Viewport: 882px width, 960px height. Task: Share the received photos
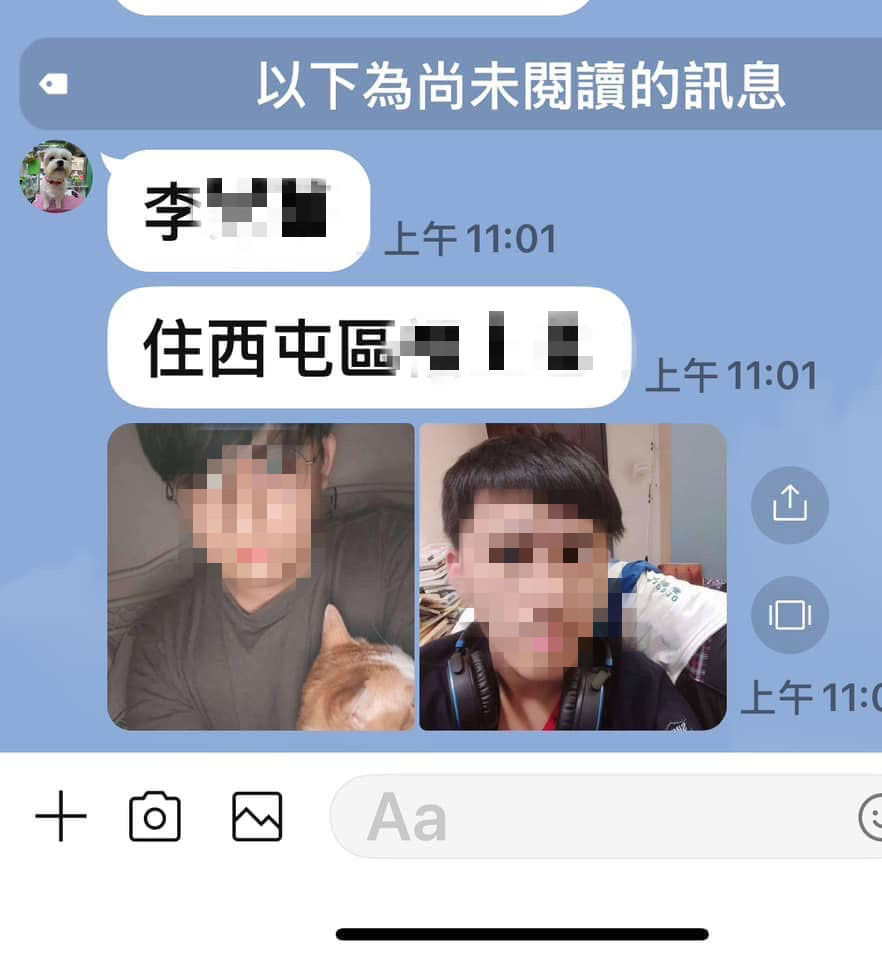pos(789,505)
